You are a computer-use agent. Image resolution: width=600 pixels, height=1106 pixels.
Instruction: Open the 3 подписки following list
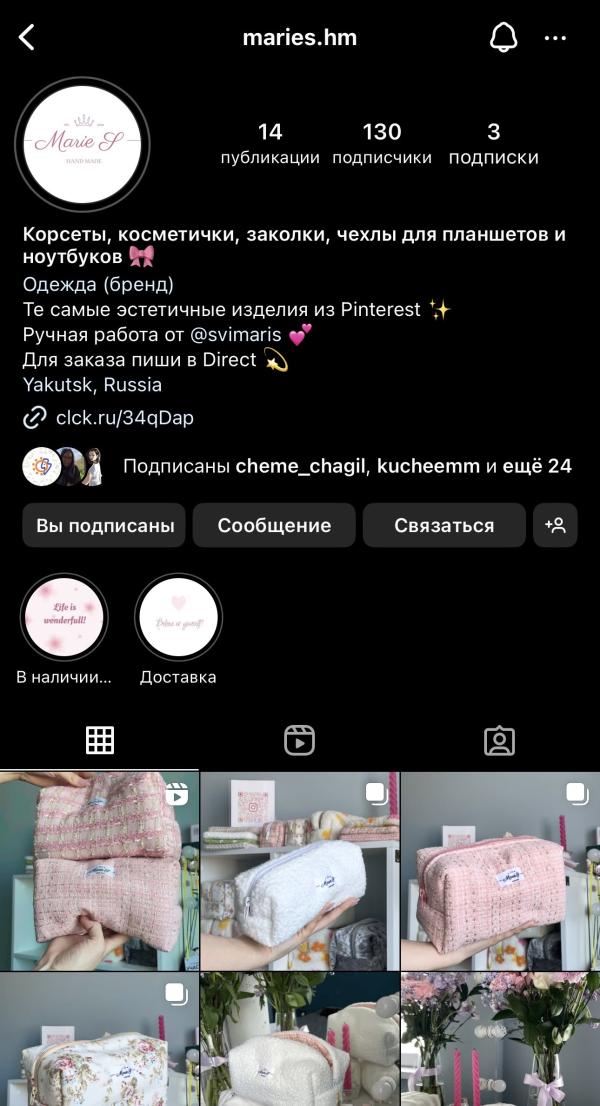(493, 144)
